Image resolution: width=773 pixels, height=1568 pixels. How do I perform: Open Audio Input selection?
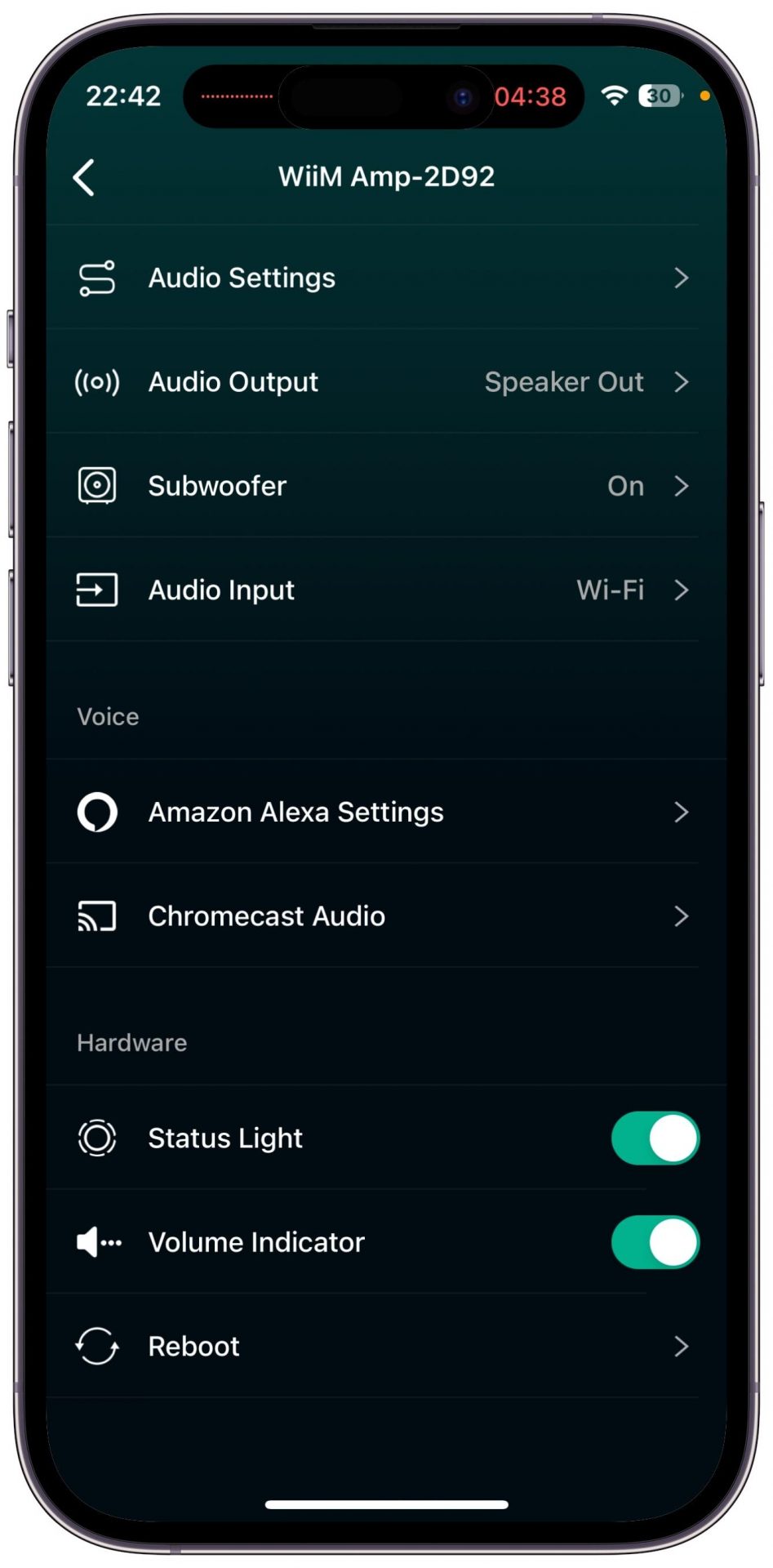[x=386, y=589]
